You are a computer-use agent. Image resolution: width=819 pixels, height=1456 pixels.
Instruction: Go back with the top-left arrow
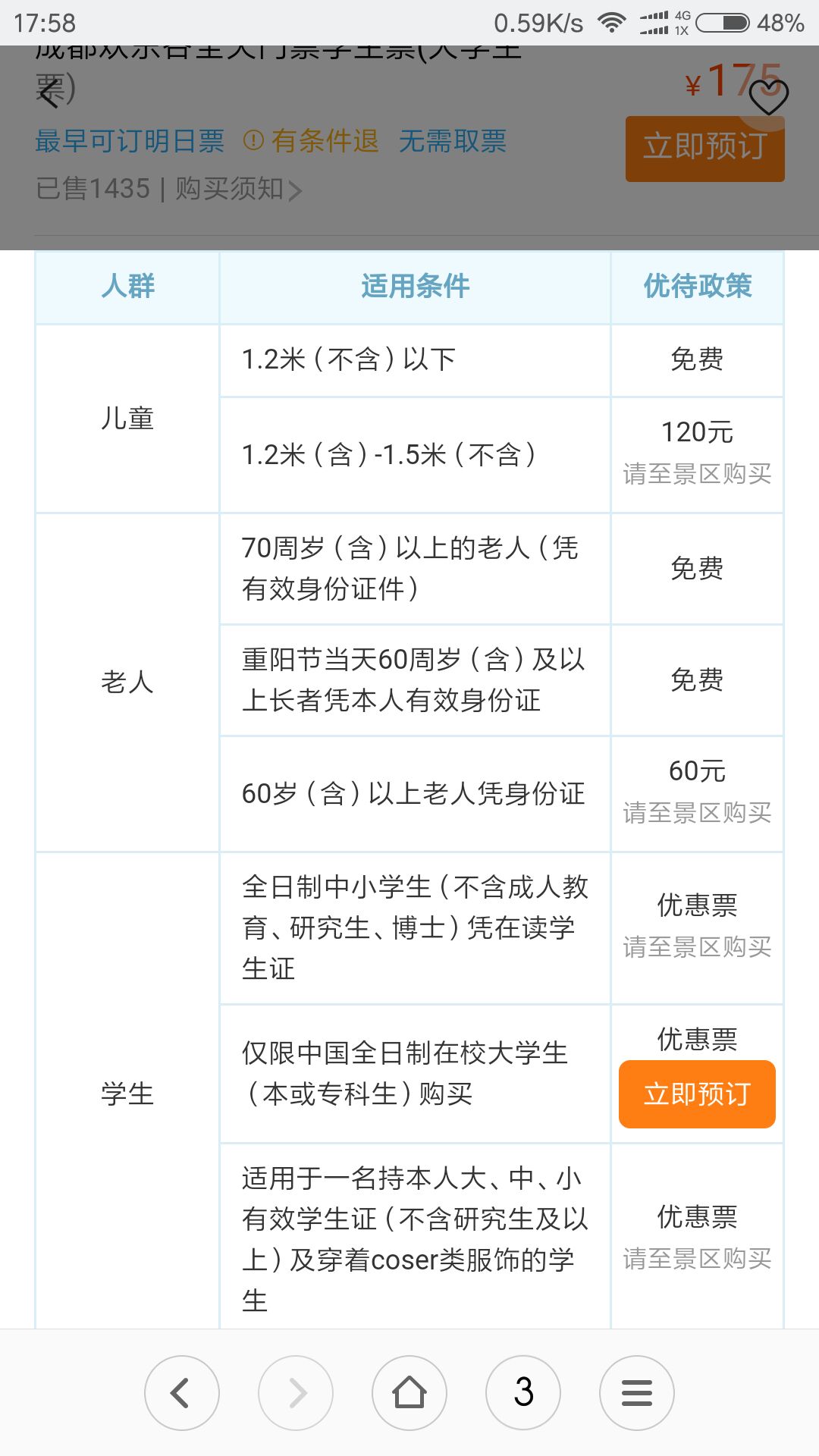point(49,94)
